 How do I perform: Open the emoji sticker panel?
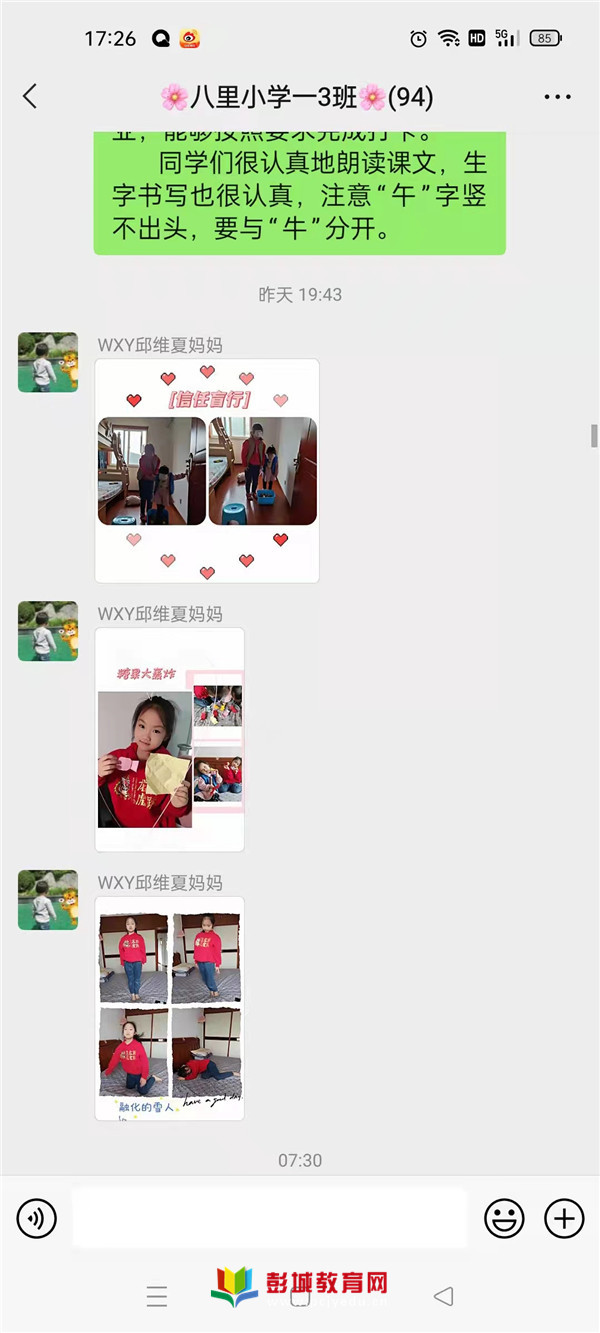504,1218
